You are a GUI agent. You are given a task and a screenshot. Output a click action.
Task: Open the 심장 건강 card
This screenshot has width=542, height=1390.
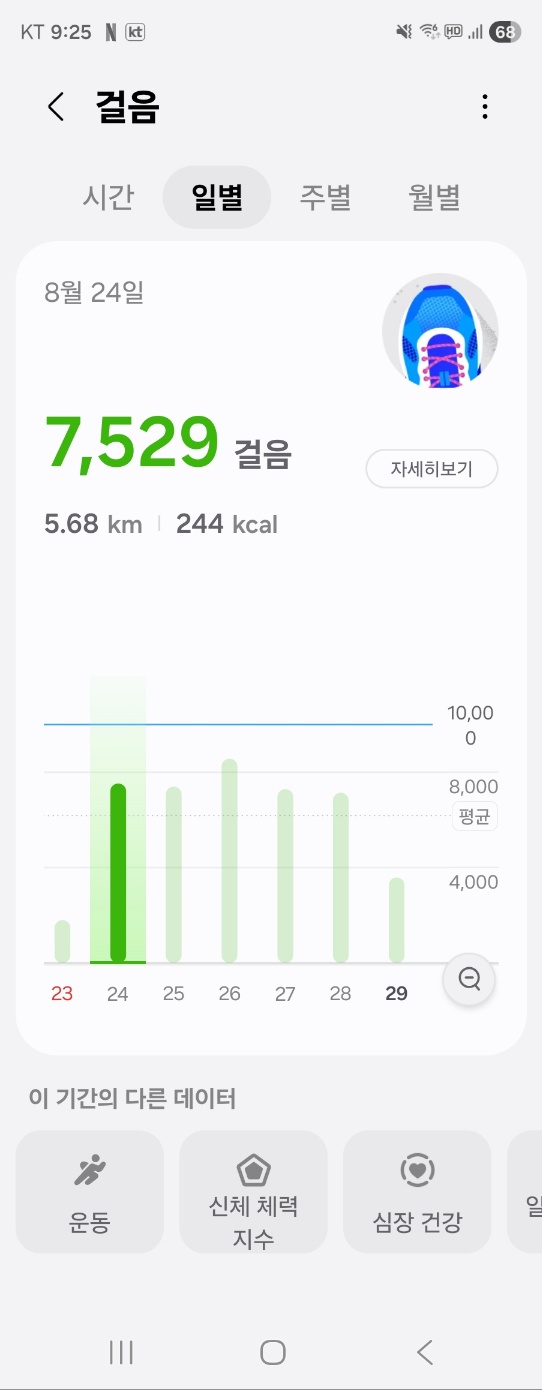[417, 1192]
